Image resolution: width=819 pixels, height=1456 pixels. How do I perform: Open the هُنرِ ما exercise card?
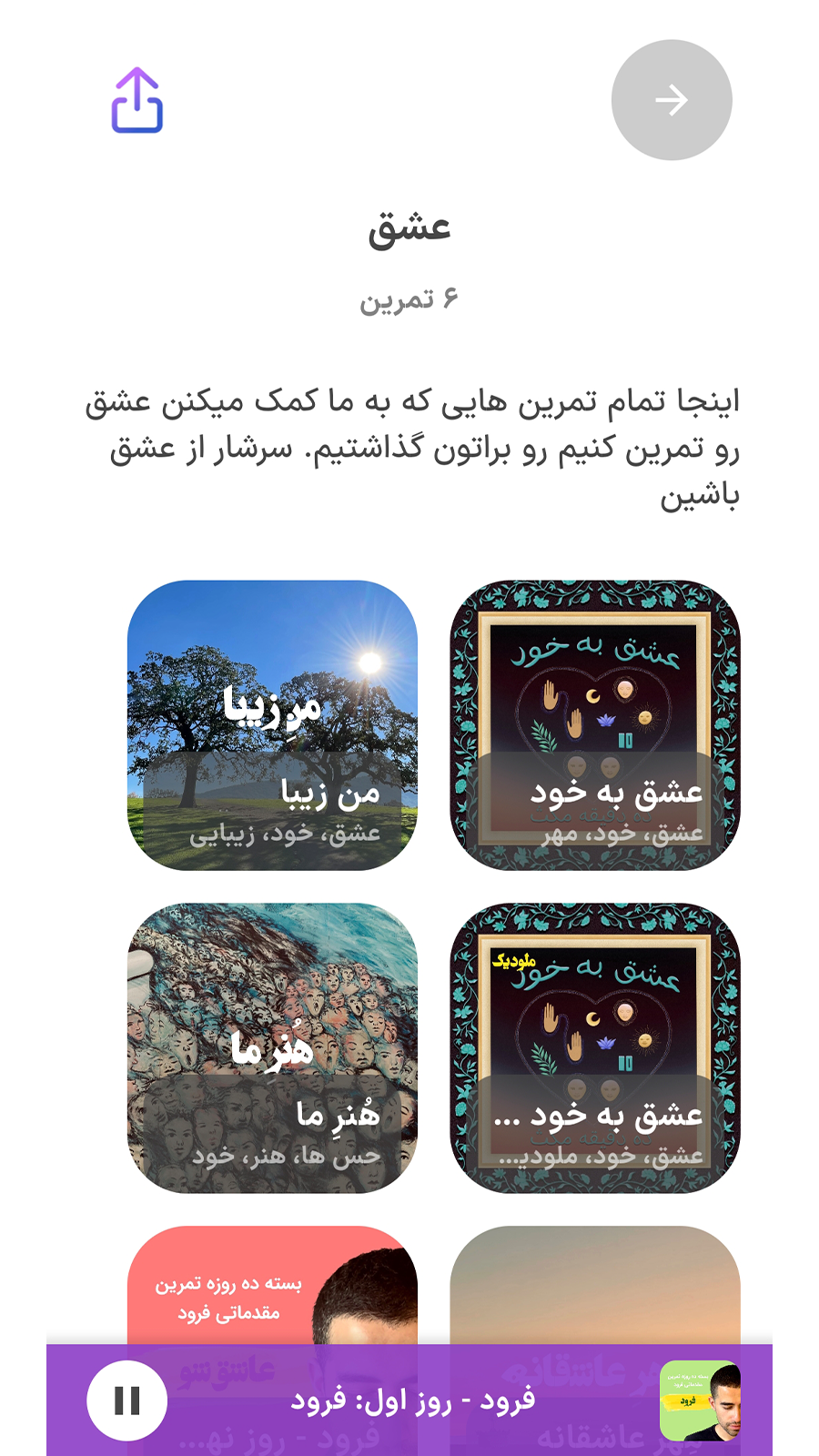272,1047
